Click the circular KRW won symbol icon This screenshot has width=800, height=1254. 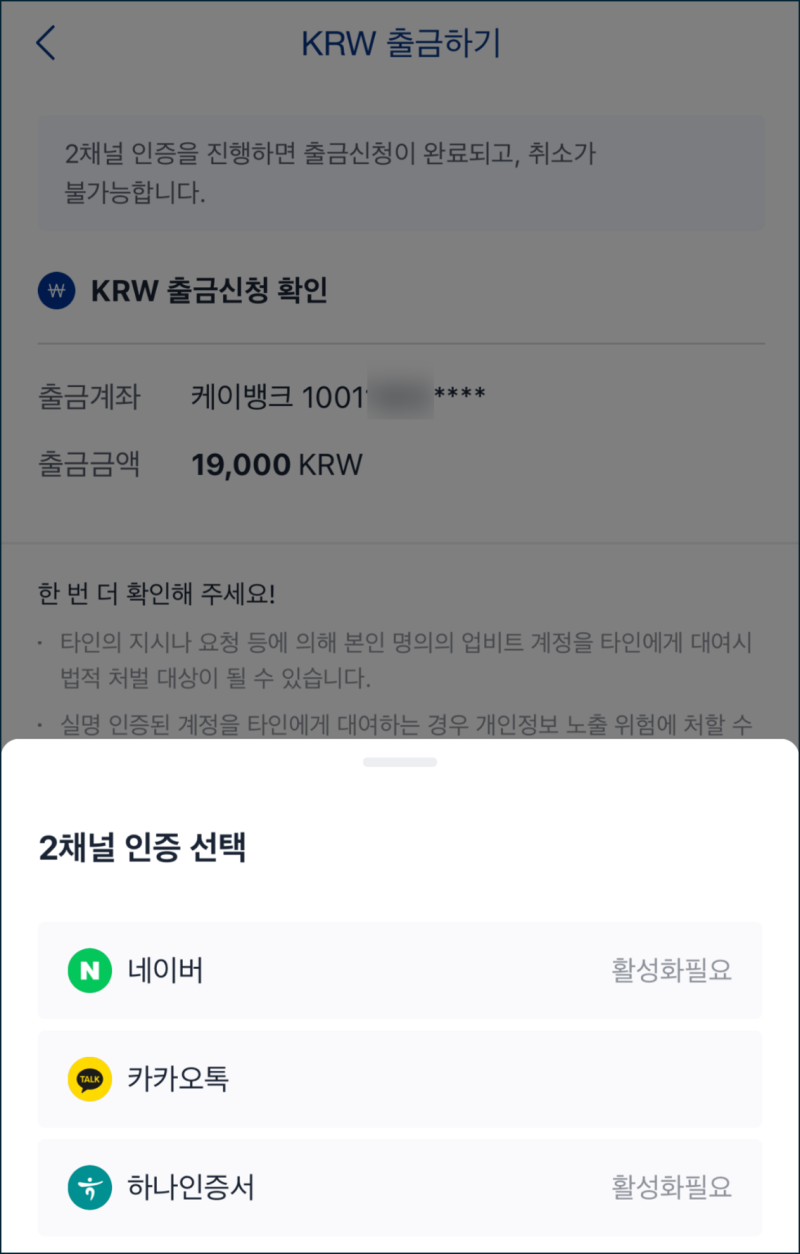[x=57, y=291]
